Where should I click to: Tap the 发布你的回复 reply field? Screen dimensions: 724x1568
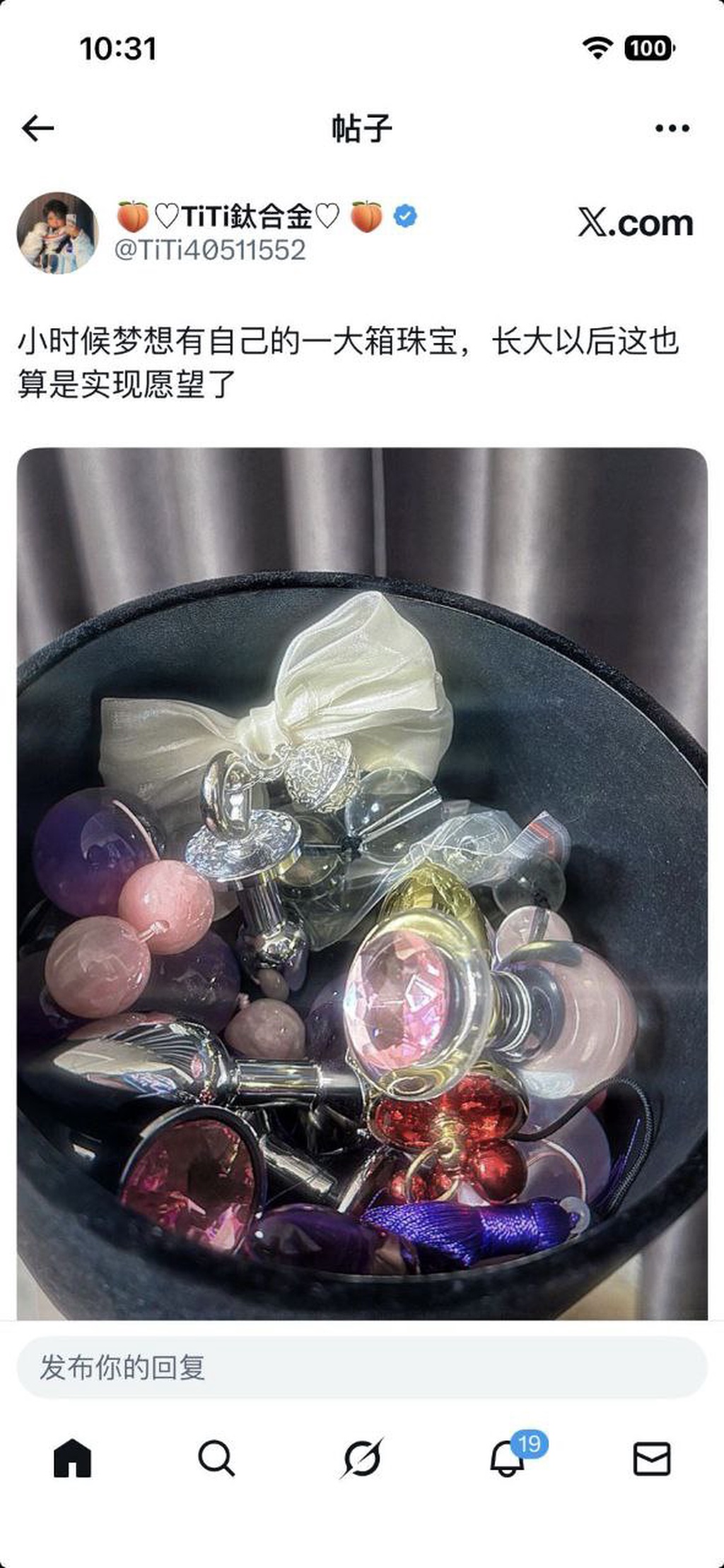[x=362, y=1367]
